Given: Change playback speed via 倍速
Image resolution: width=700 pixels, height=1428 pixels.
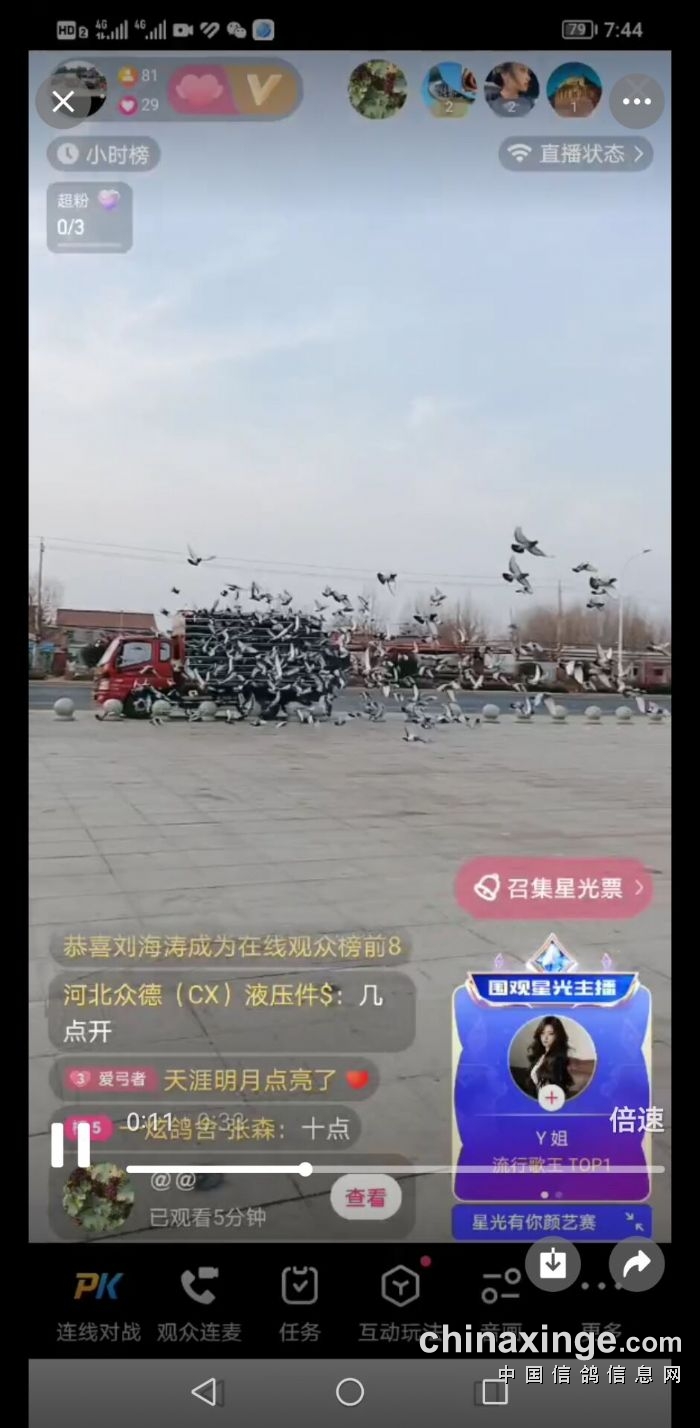Looking at the screenshot, I should pyautogui.click(x=637, y=1120).
